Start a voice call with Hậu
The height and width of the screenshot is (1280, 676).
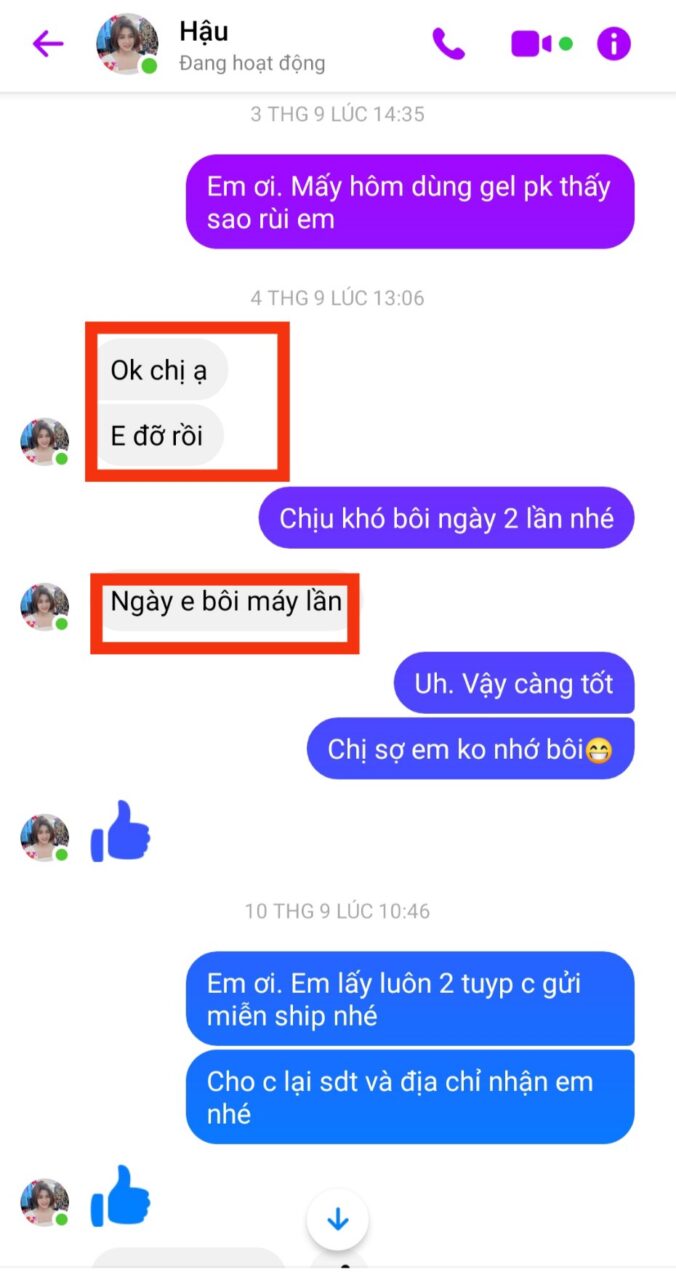coord(448,44)
